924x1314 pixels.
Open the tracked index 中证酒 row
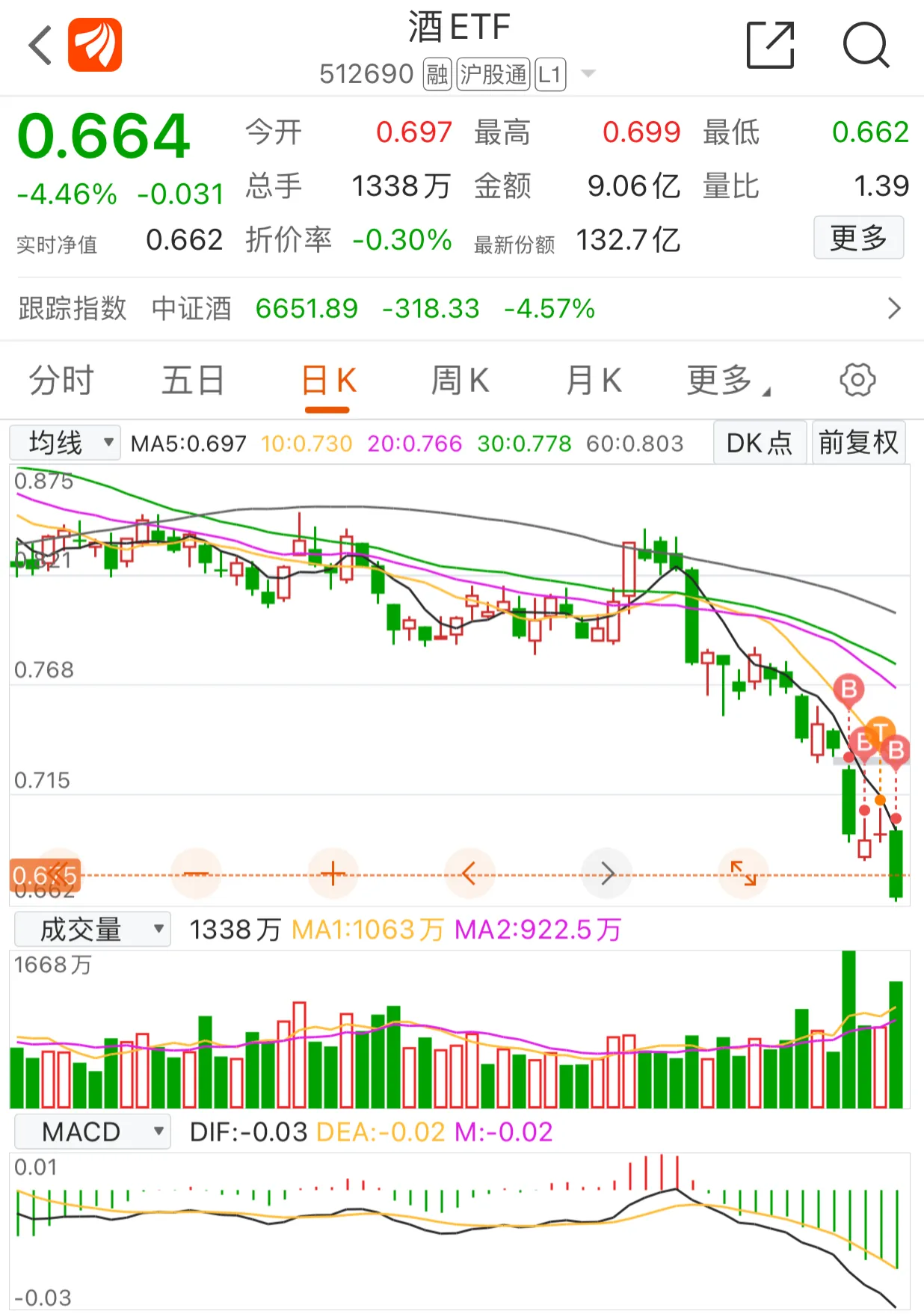893,308
